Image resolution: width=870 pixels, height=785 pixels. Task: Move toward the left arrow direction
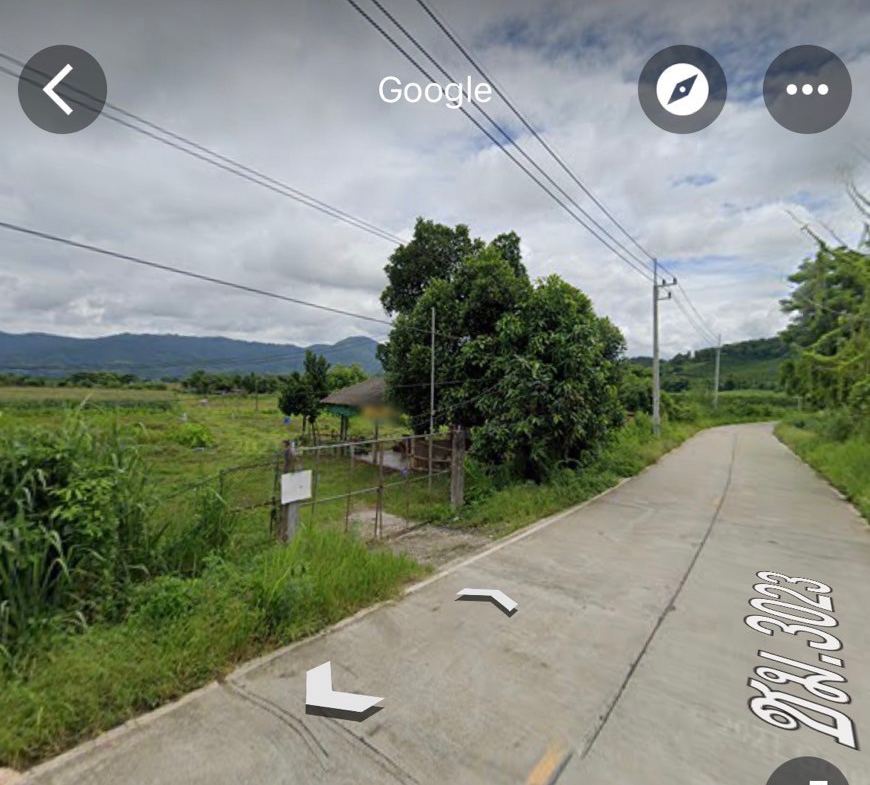[x=338, y=692]
